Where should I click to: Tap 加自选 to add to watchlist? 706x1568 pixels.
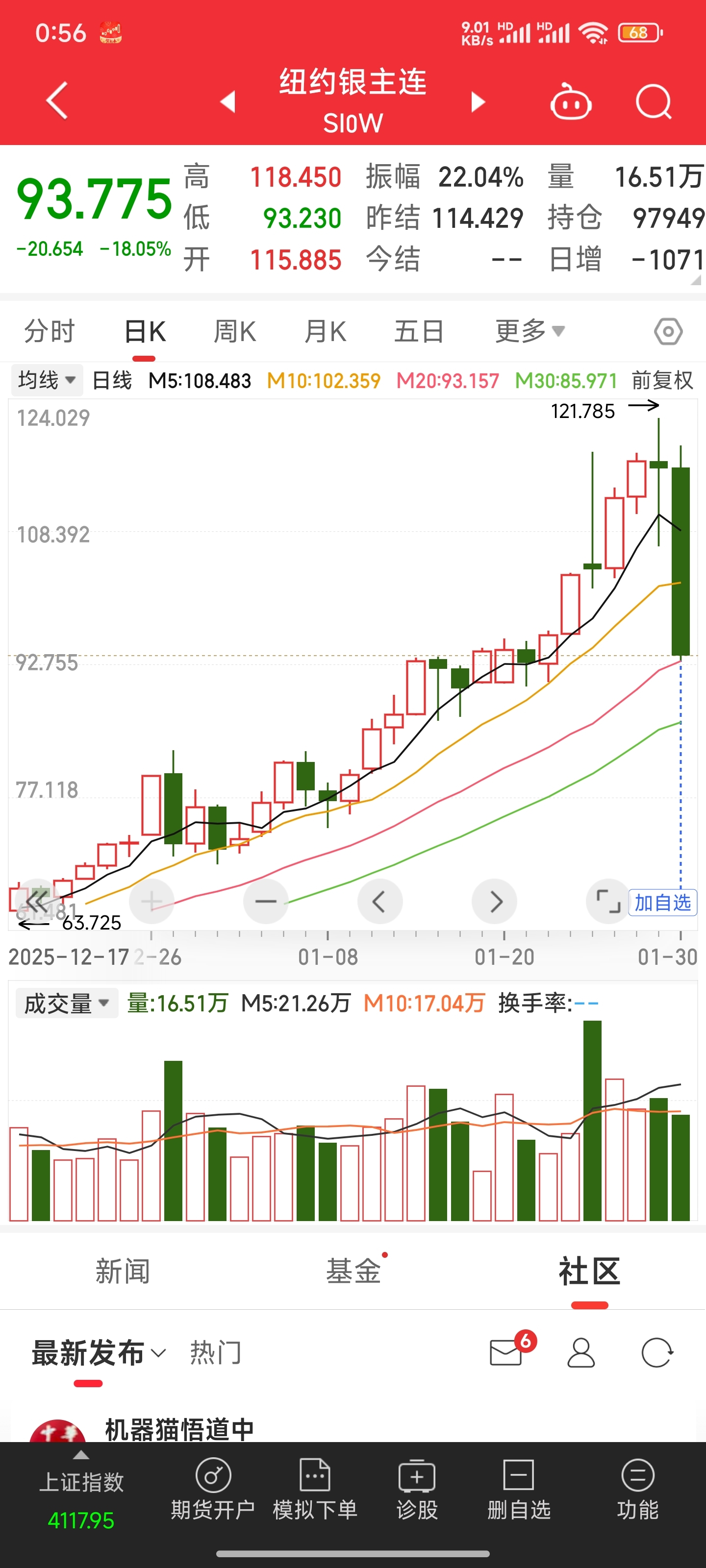click(x=662, y=902)
